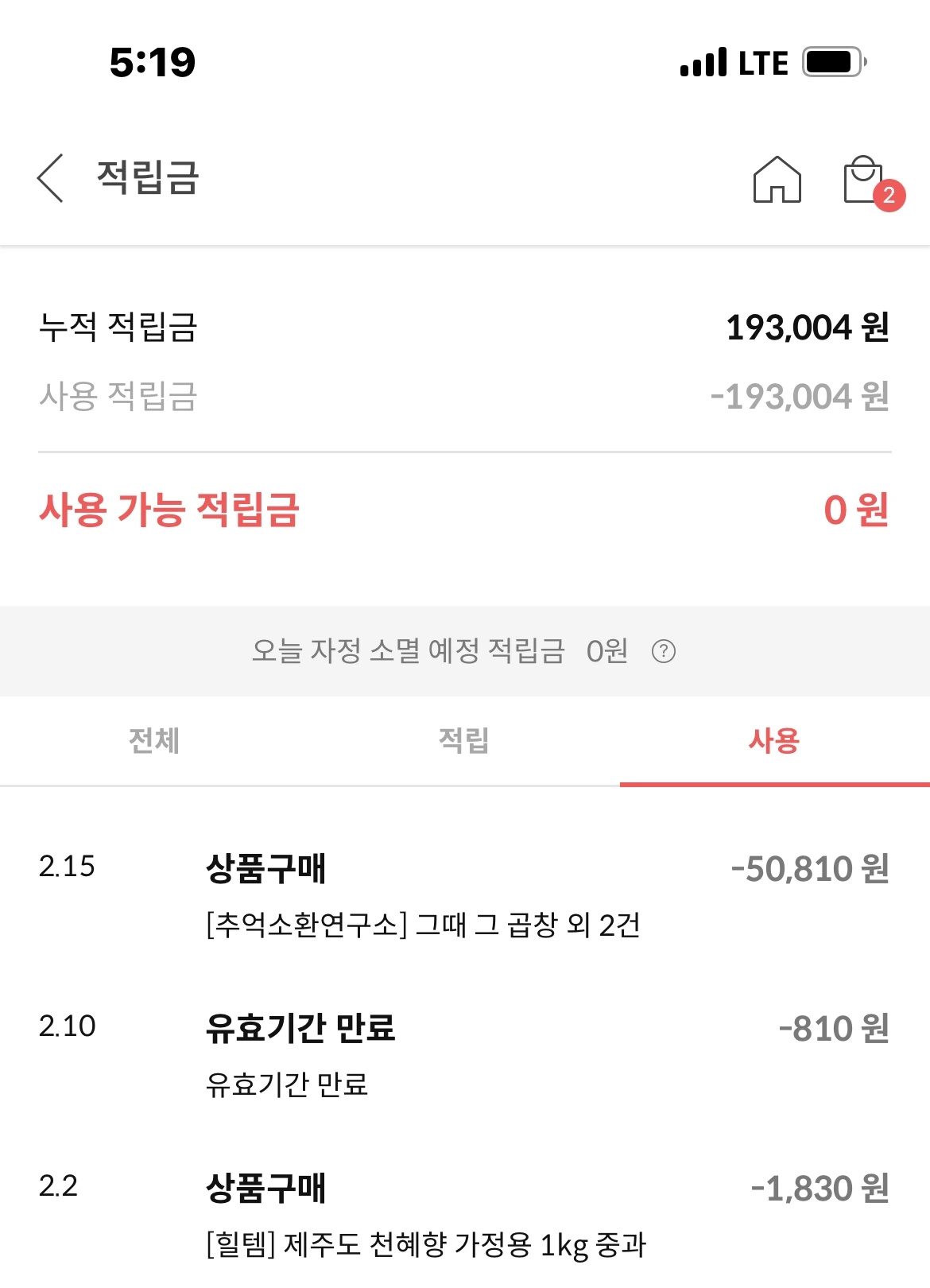Viewport: 930px width, 1288px height.
Task: Stay on the 사용 tab
Action: point(775,740)
